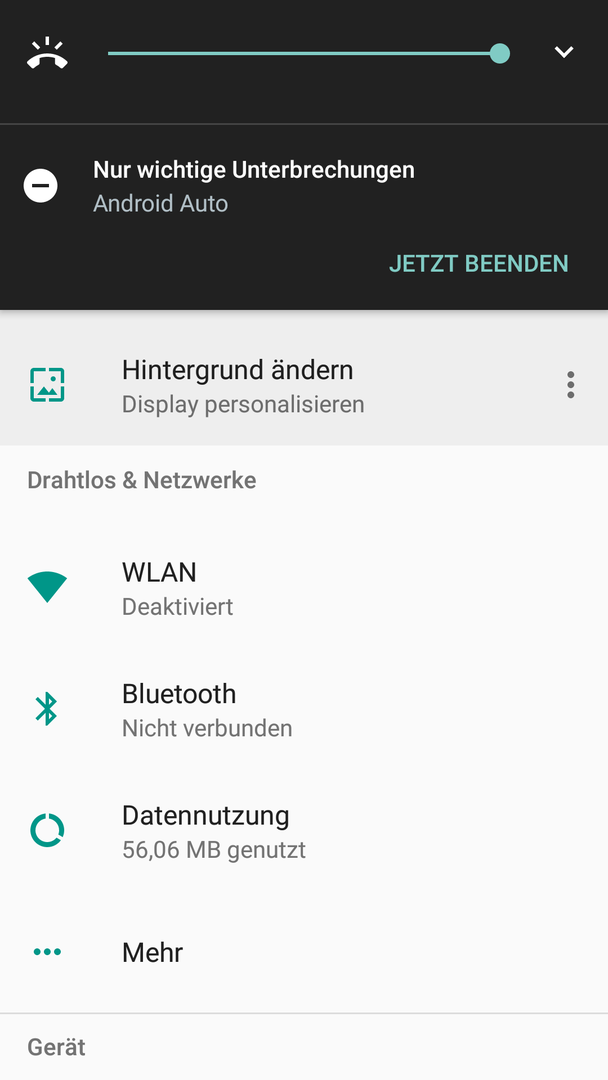The height and width of the screenshot is (1080, 608).
Task: Tap the ringer volume icon
Action: (x=48, y=54)
